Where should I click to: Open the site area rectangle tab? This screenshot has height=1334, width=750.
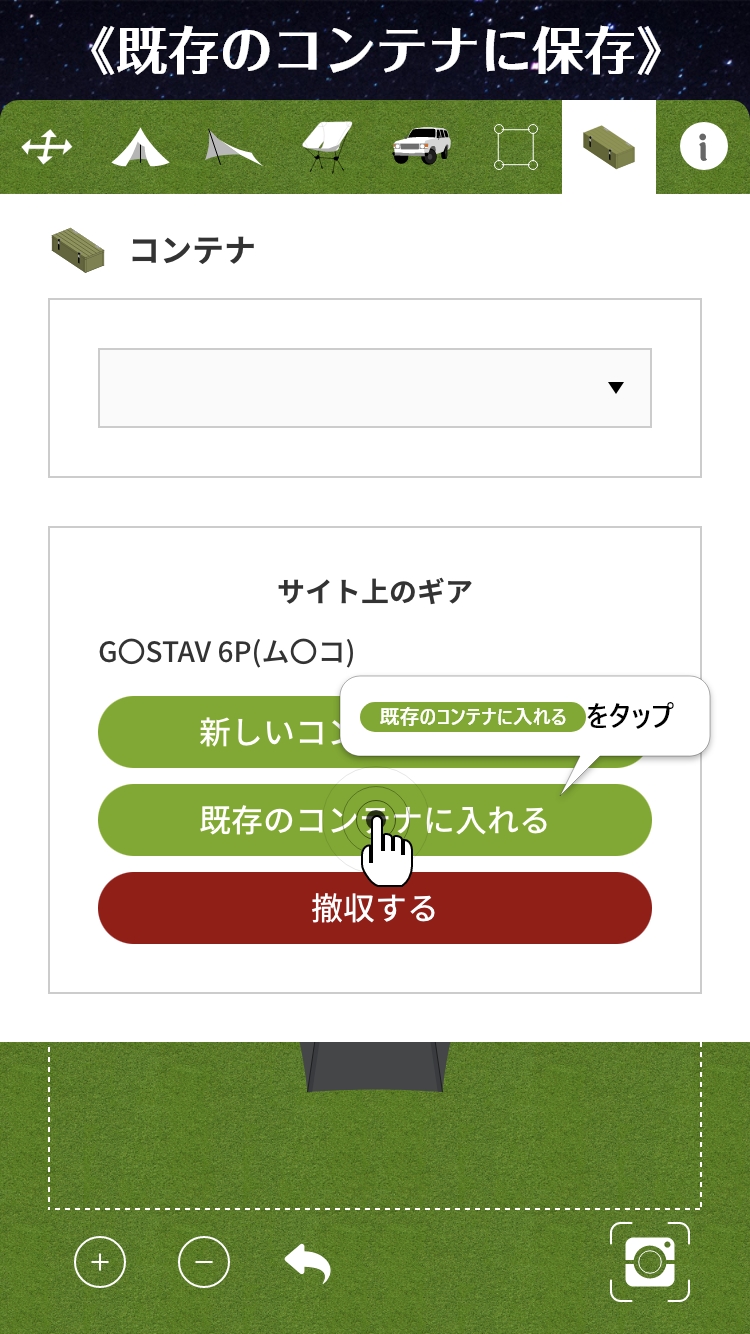tap(516, 147)
